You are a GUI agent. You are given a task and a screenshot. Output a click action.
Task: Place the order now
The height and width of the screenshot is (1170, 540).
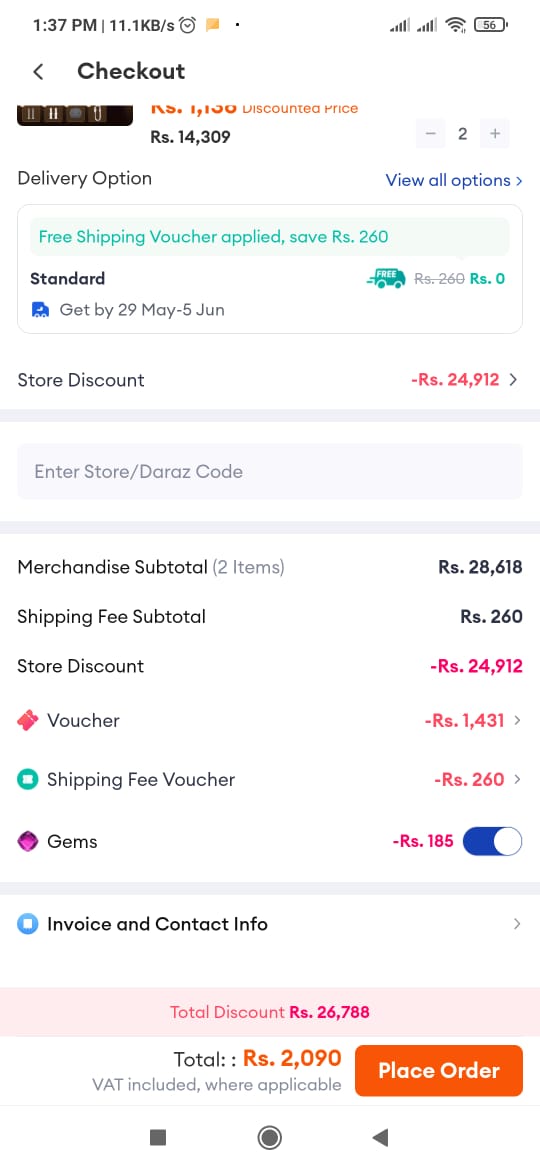(439, 1071)
